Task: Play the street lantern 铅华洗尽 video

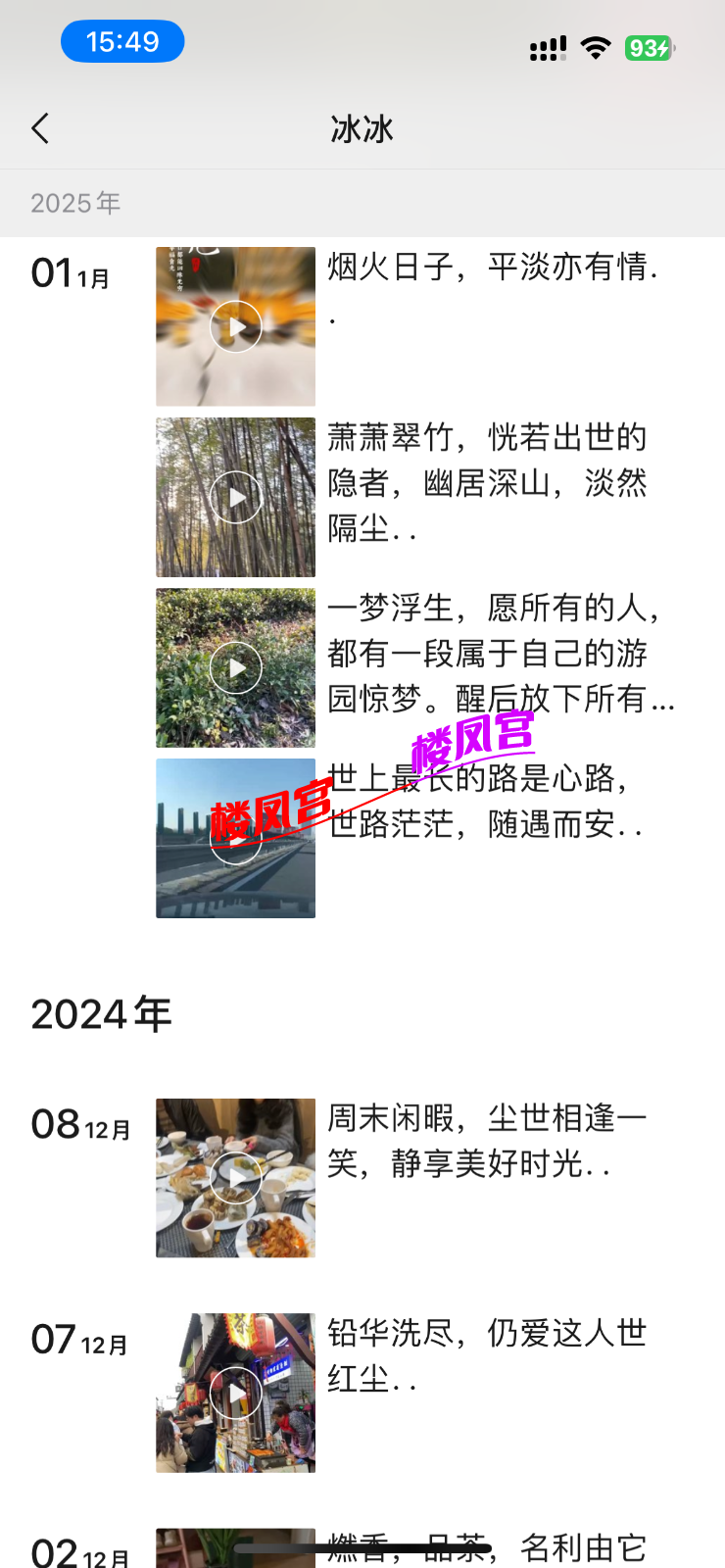Action: click(235, 1393)
